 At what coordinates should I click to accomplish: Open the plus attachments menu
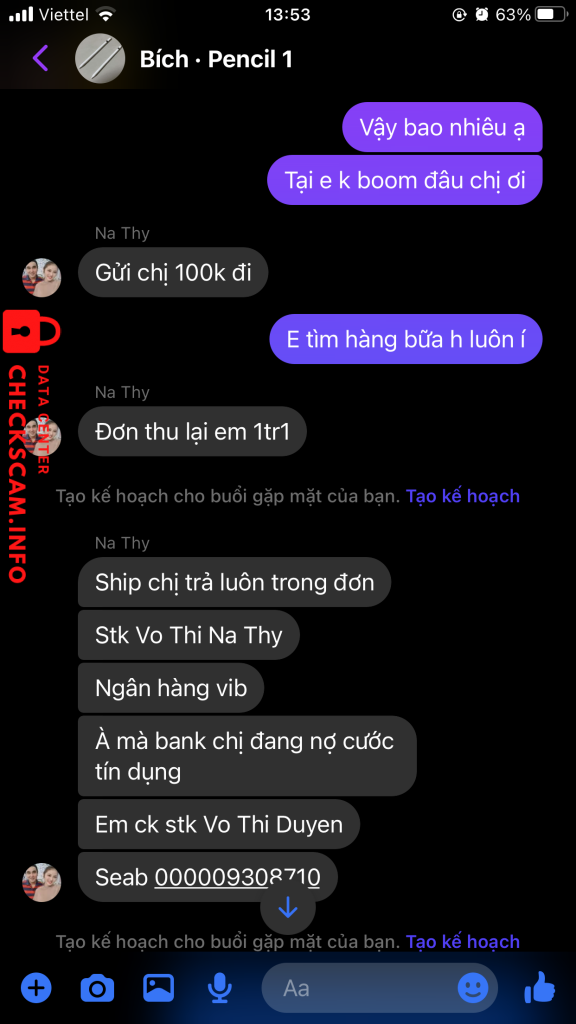[36, 988]
